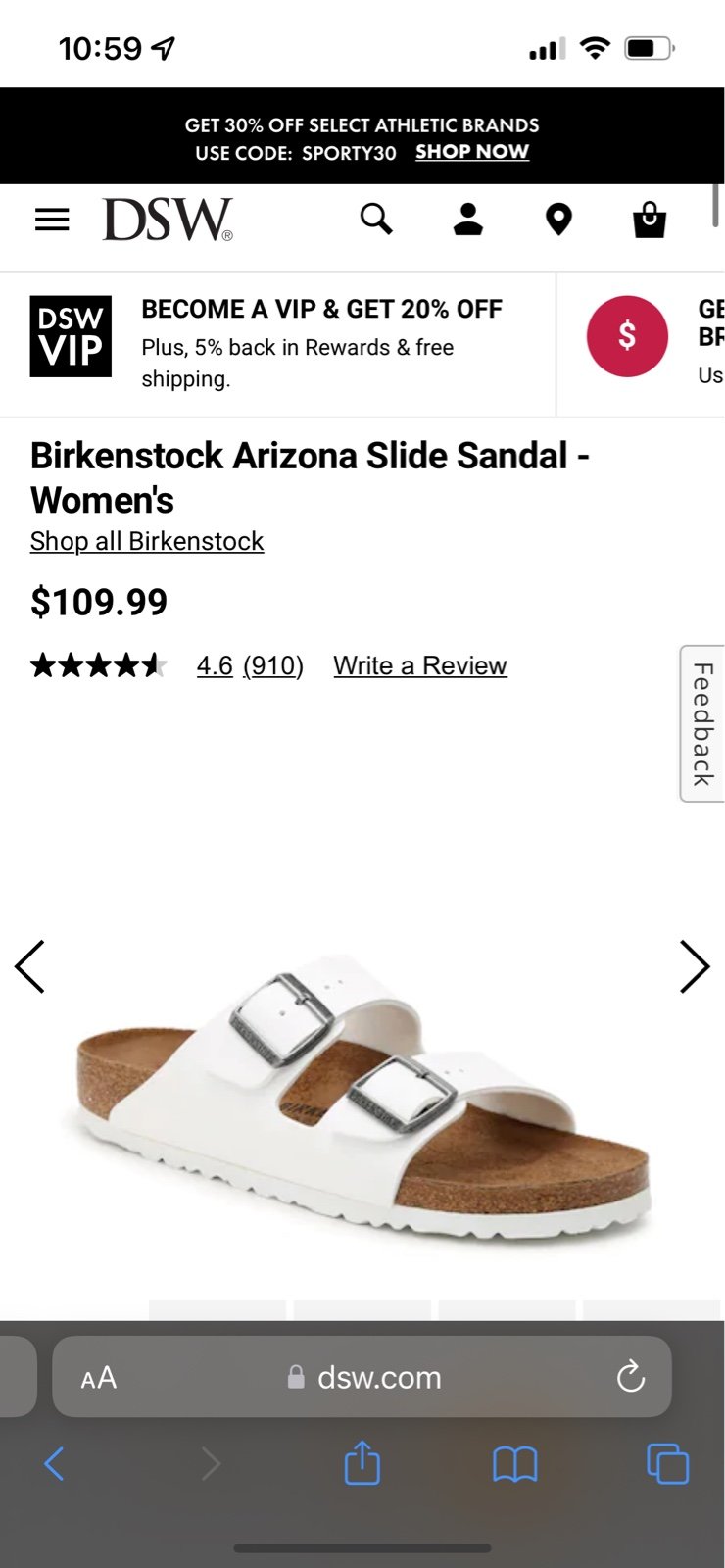
Task: Go back in Safari
Action: (55, 1465)
